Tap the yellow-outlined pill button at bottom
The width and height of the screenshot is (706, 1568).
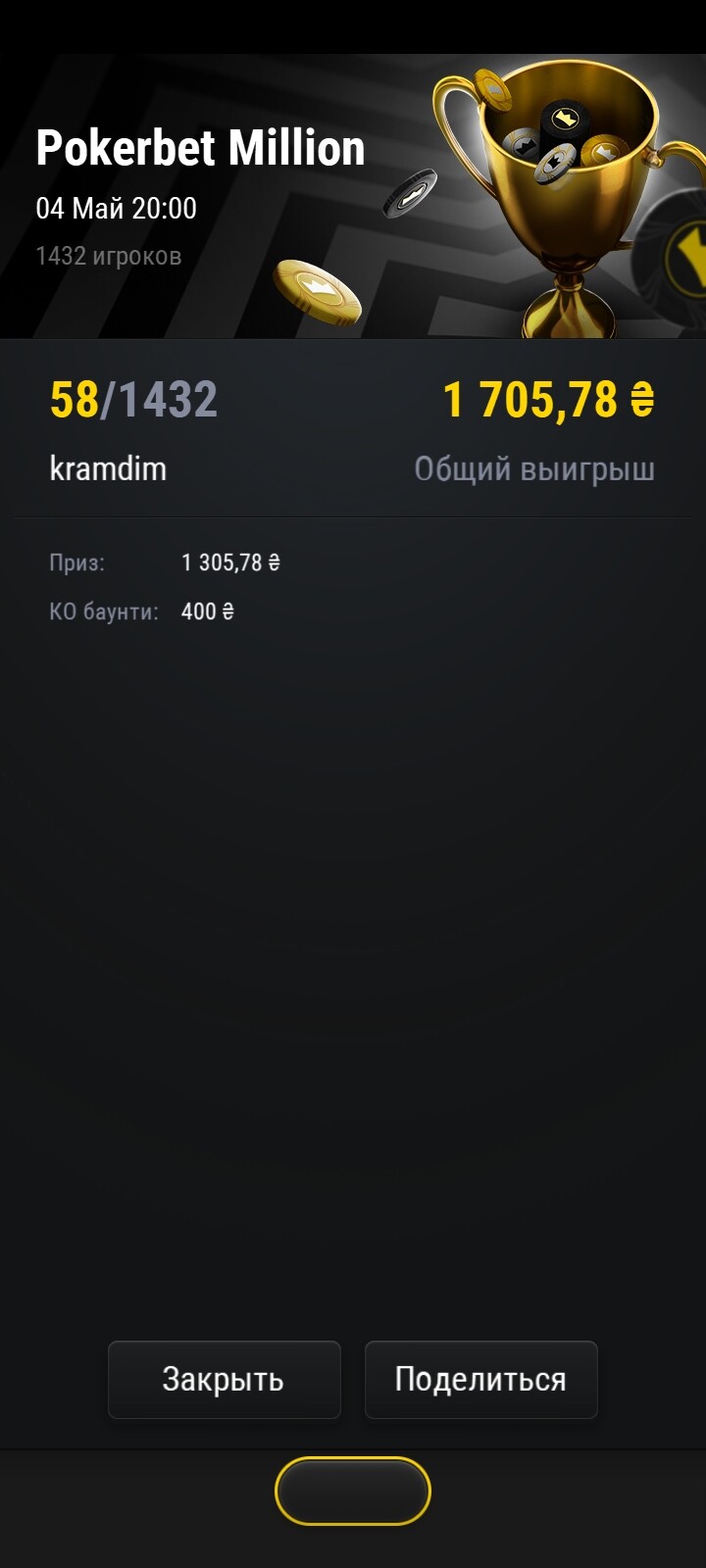(x=353, y=1491)
